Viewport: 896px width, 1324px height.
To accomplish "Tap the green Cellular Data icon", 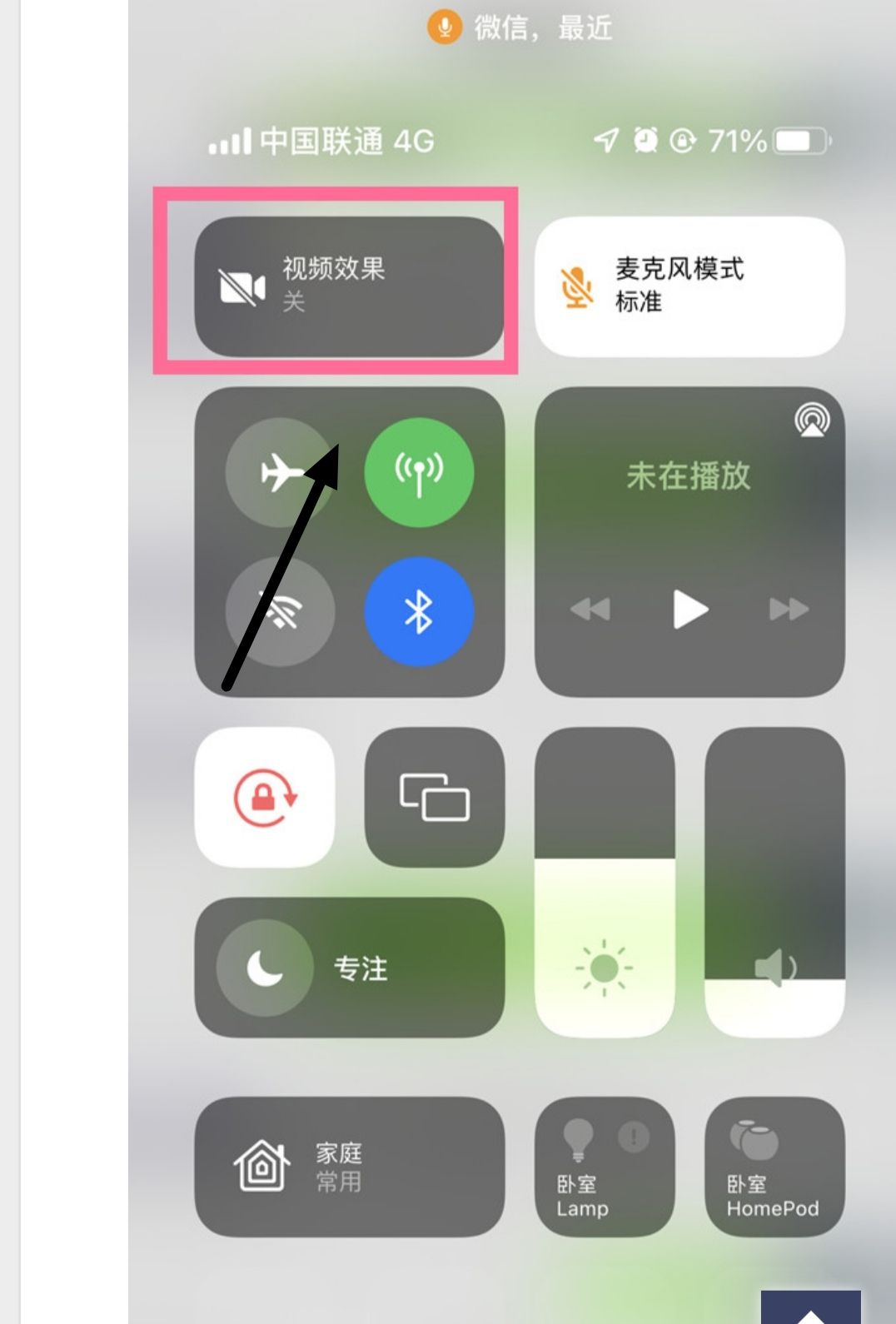I will click(x=421, y=472).
